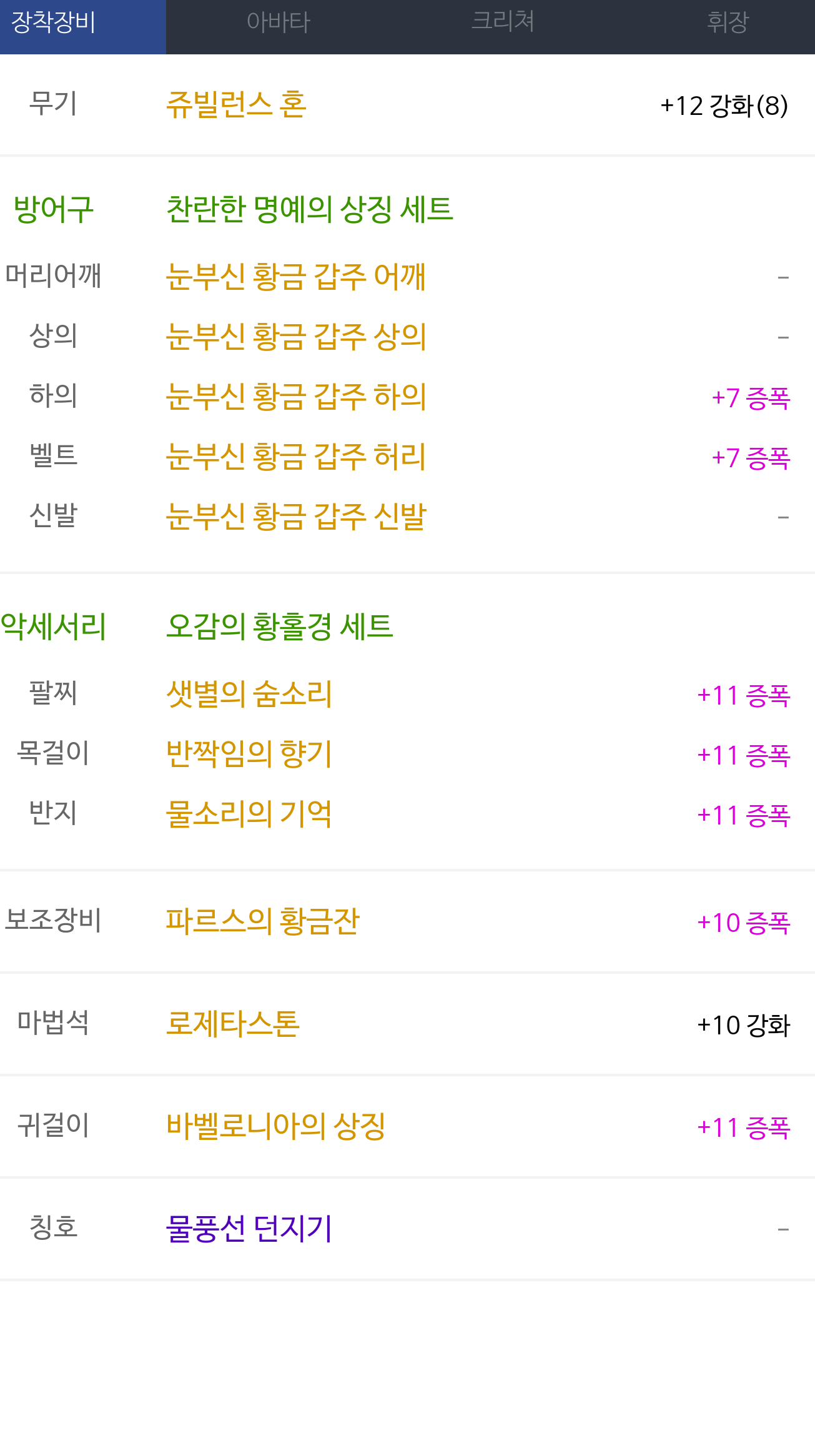Viewport: 815px width, 1456px height.
Task: Tap 눈부신 황금 갑주 하의 row
Action: tap(407, 396)
